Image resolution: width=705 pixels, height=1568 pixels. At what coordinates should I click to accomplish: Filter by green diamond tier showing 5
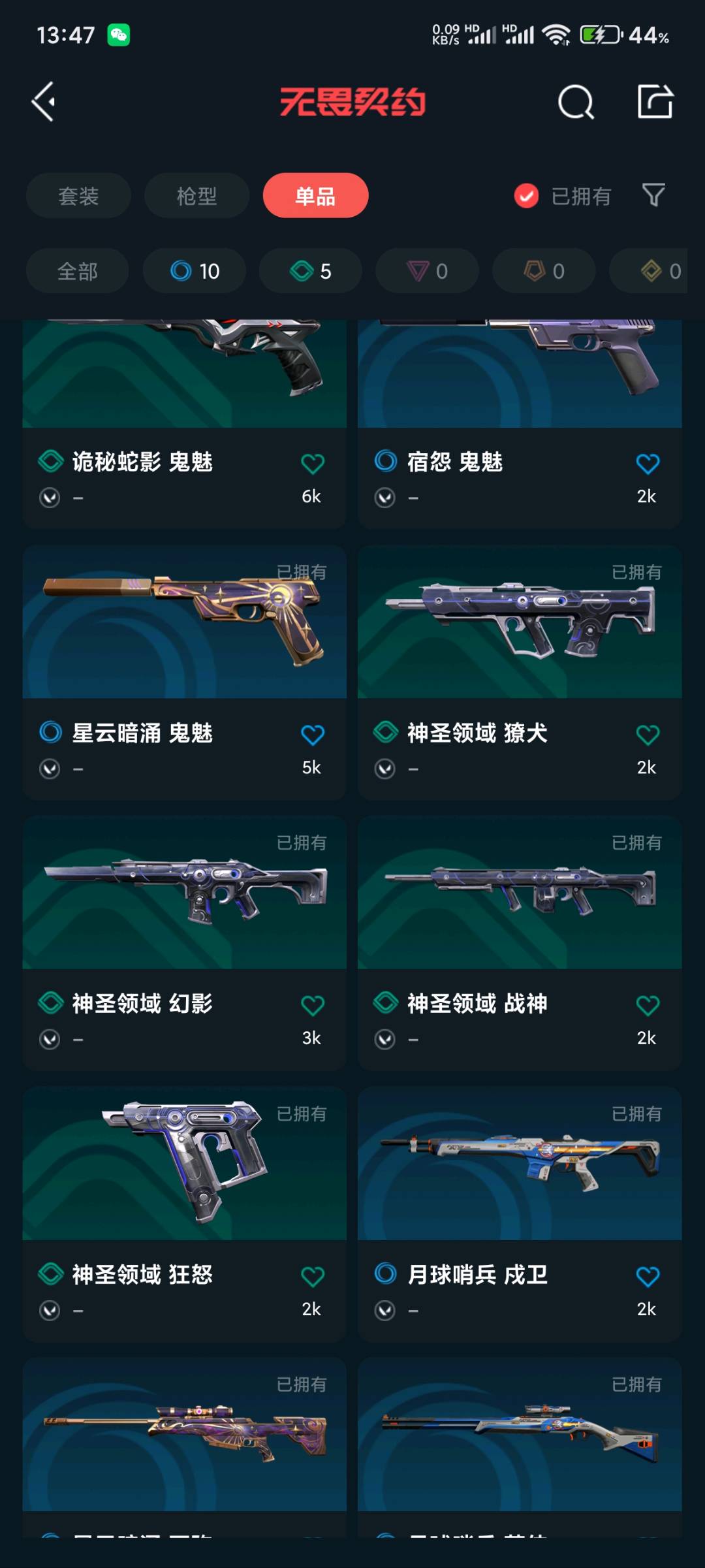311,271
